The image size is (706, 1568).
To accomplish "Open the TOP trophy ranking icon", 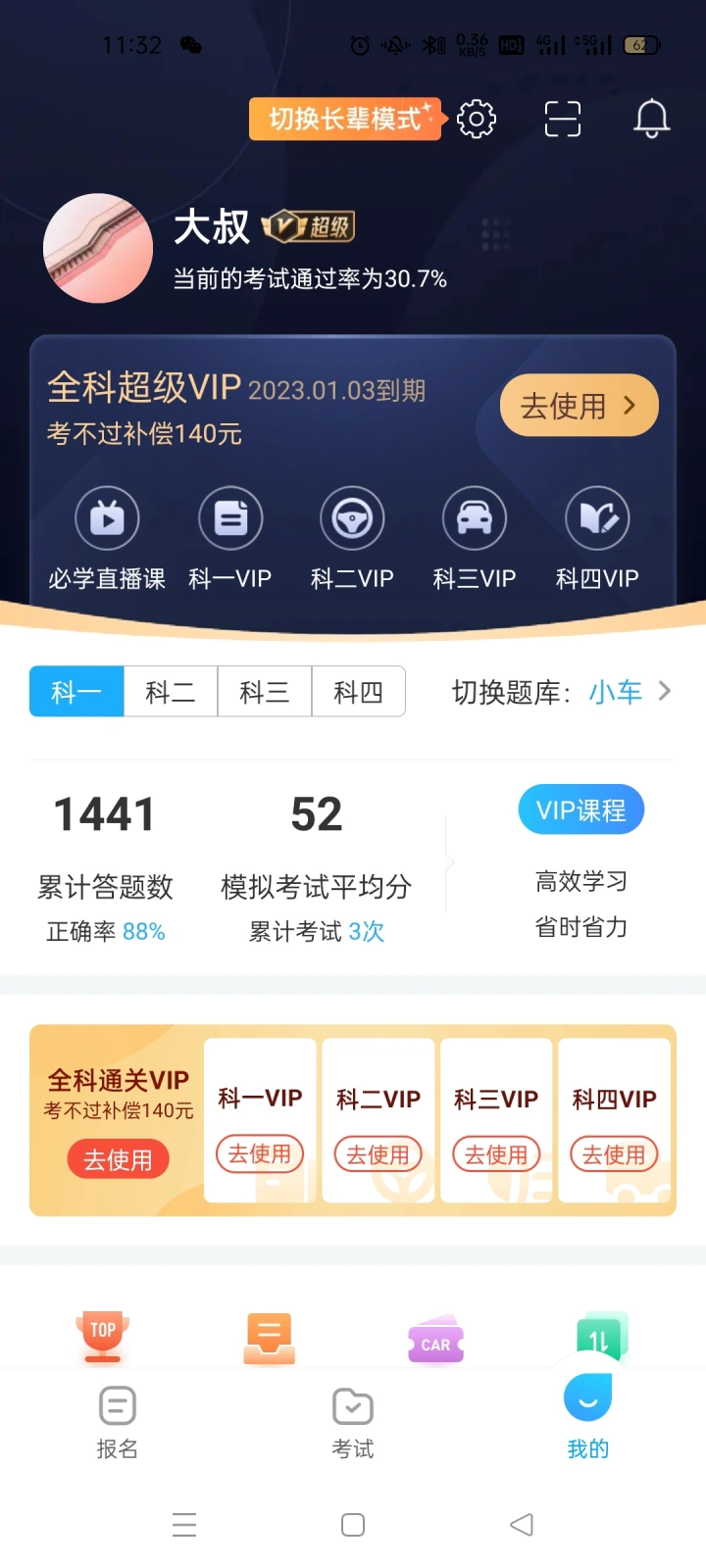I will coord(103,1338).
